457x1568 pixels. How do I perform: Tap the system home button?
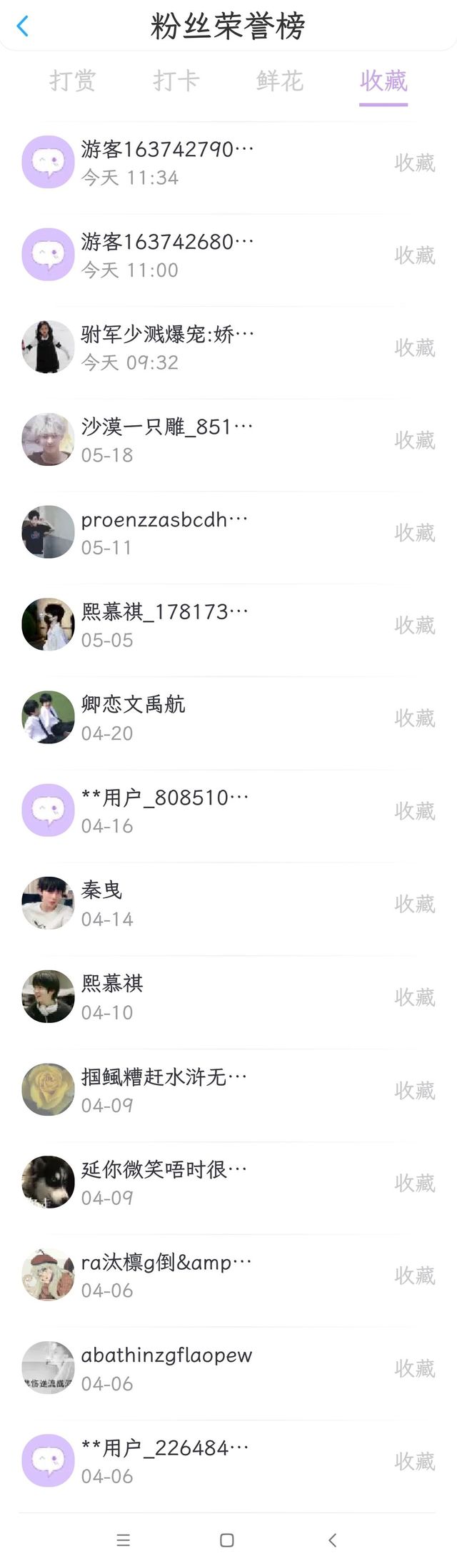[227, 1540]
